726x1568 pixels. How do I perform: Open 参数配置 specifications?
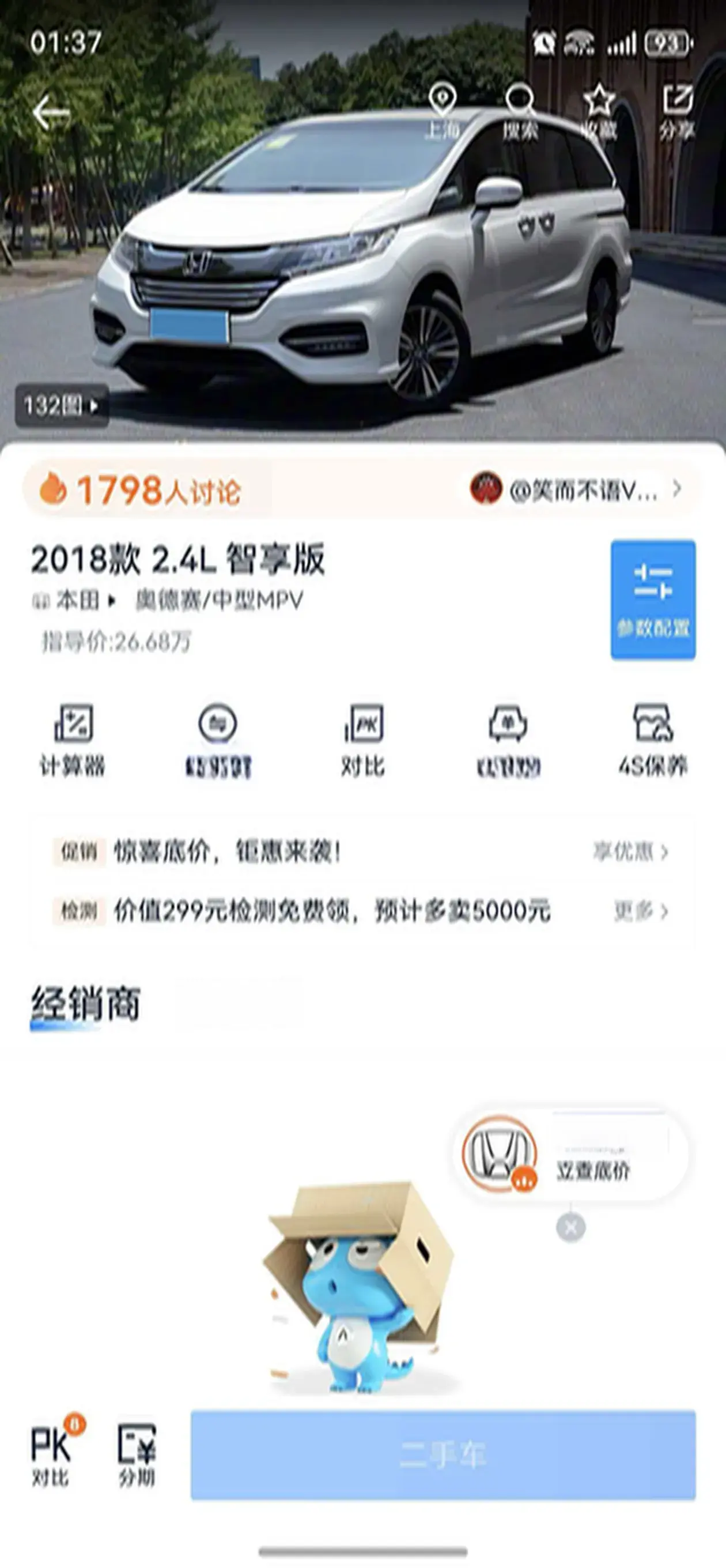652,599
